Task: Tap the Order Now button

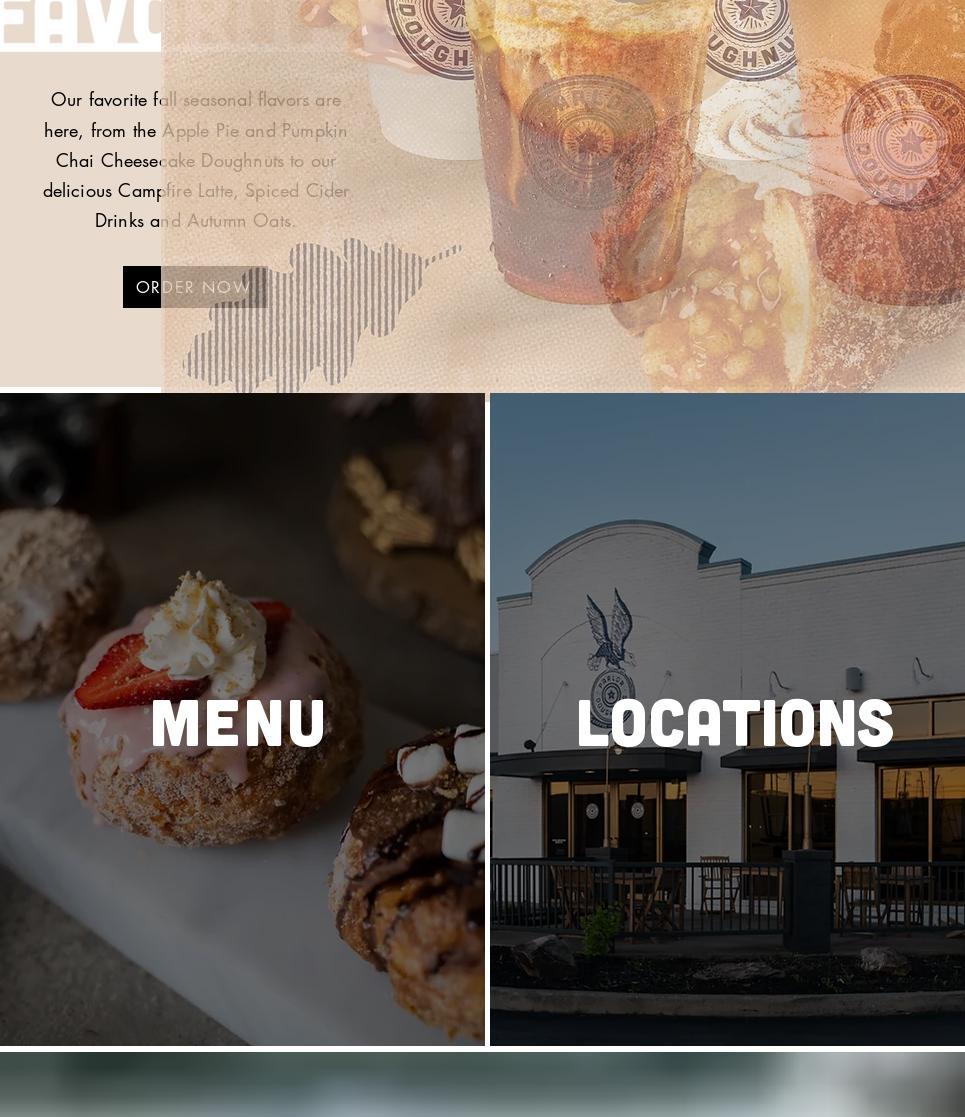Action: 194,287
